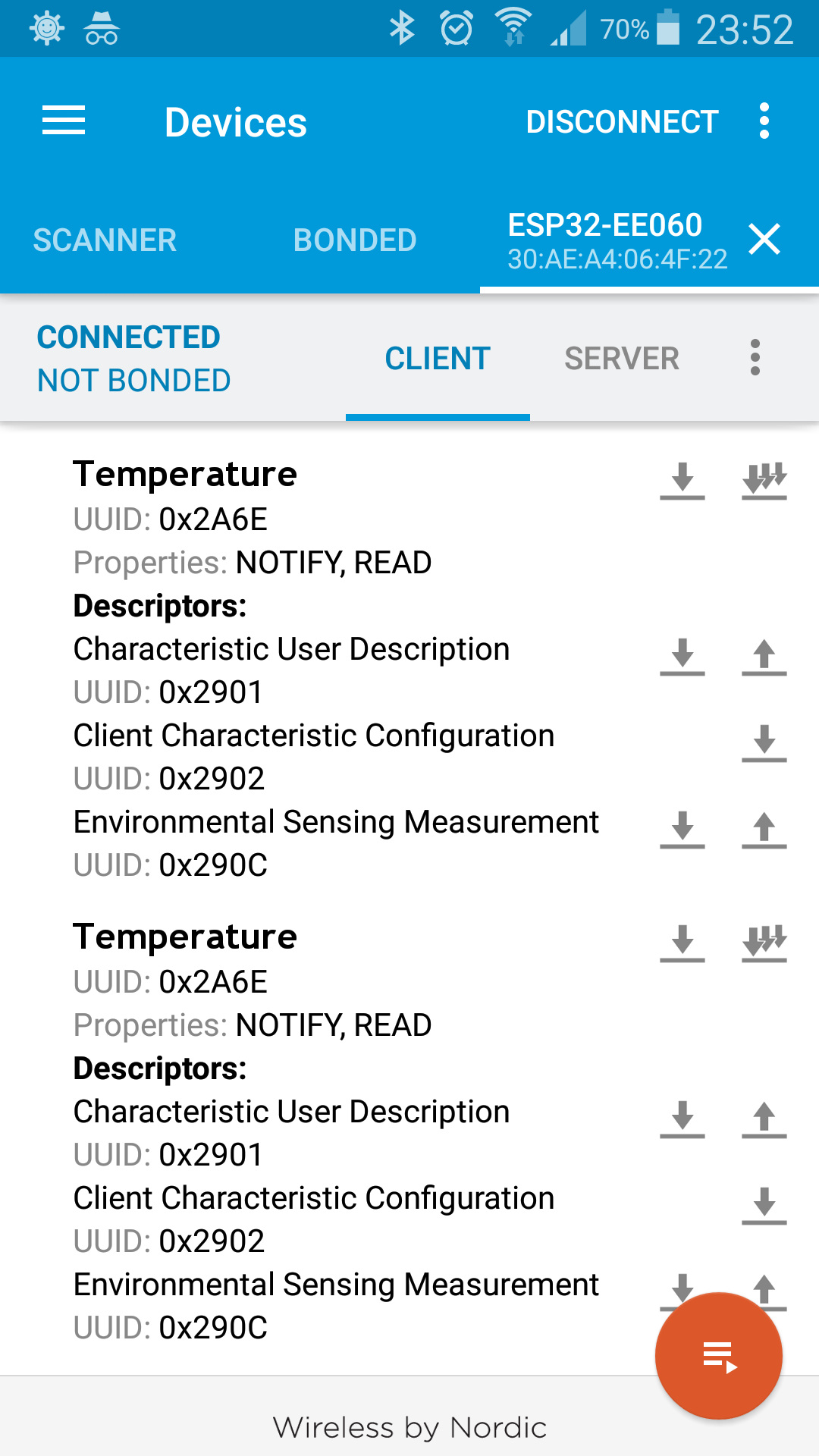This screenshot has height=1456, width=819.
Task: Open the connection options overflow menu
Action: click(x=755, y=357)
